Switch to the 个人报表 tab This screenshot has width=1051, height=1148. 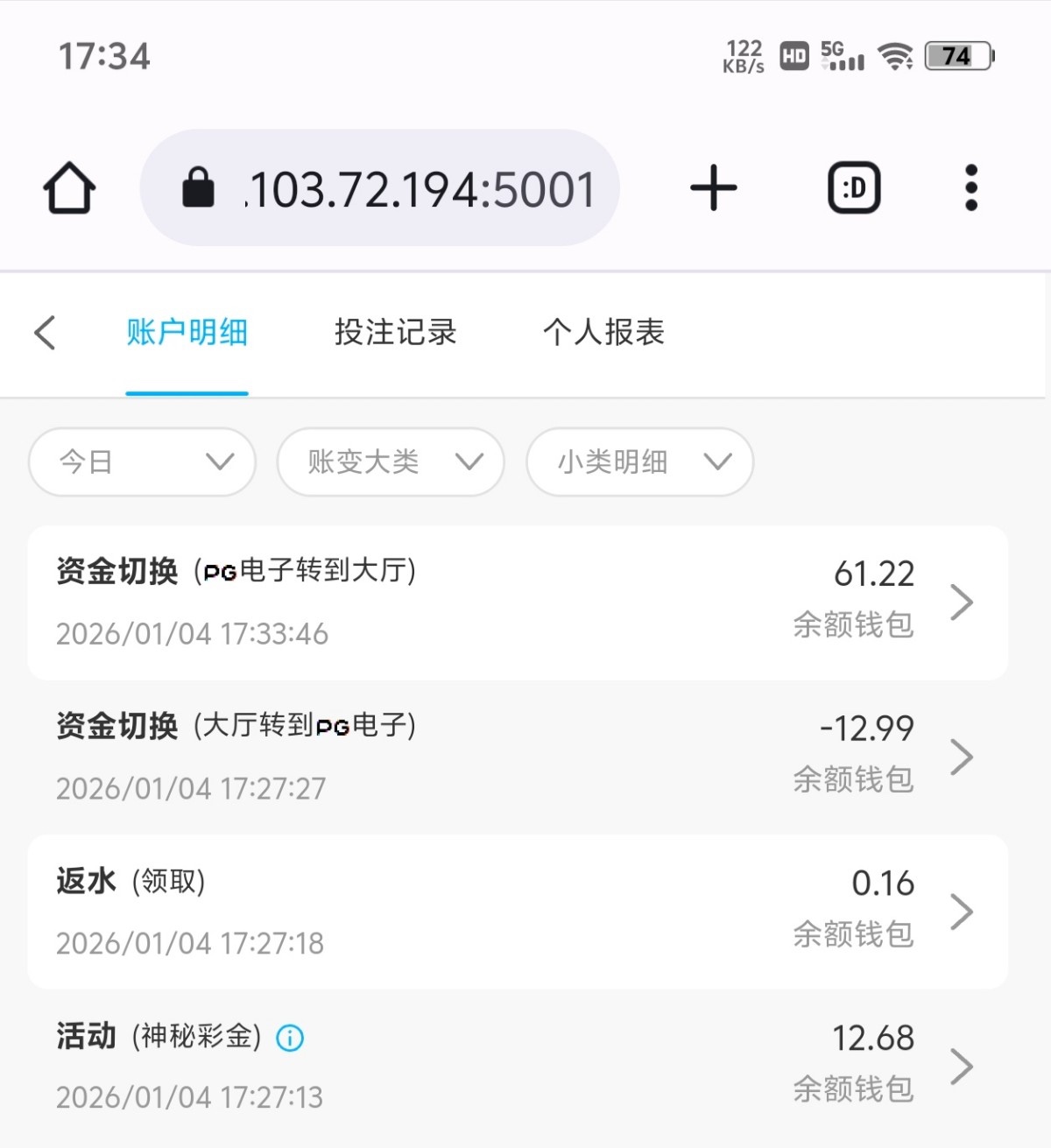pyautogui.click(x=603, y=333)
